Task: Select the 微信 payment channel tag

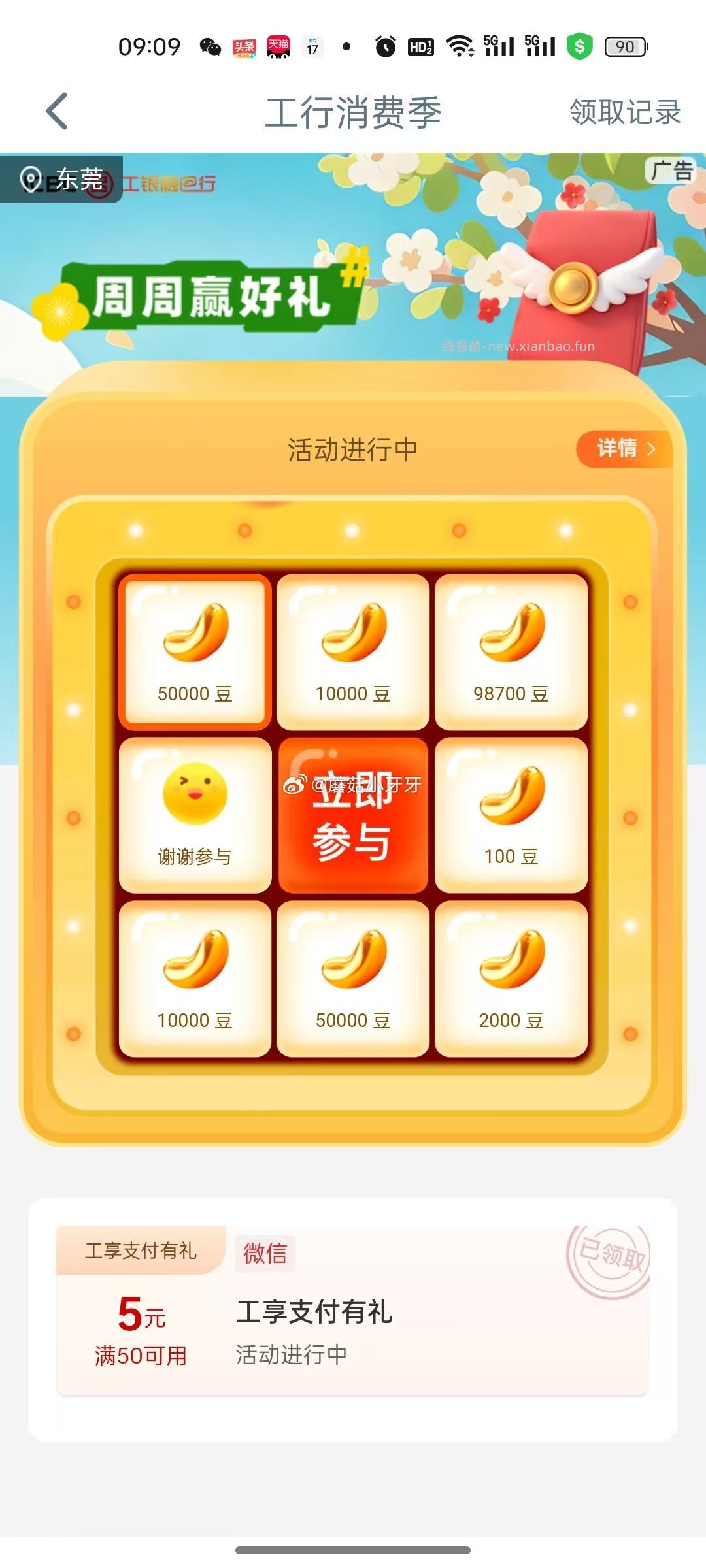Action: 265,1251
